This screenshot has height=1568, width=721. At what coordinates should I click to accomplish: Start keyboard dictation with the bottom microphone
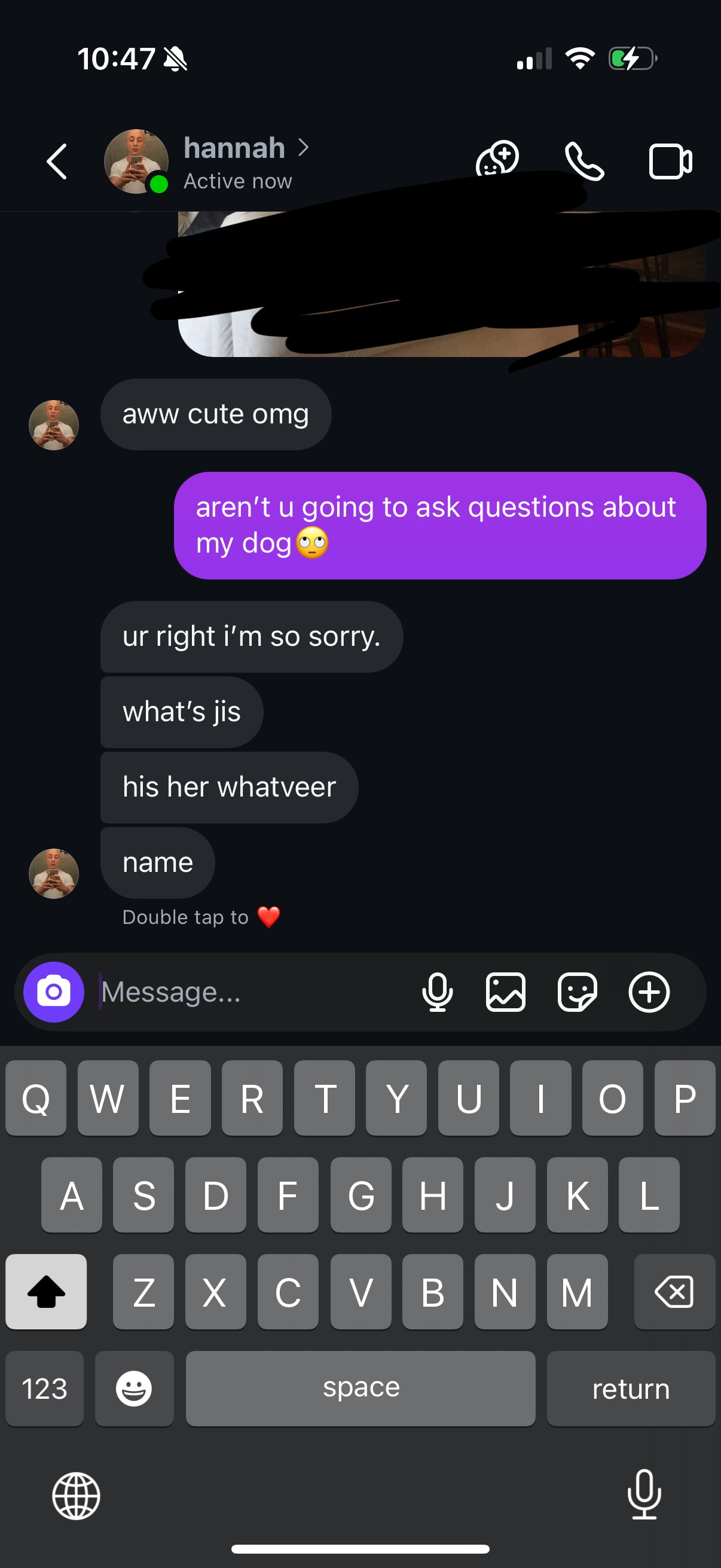click(x=644, y=1494)
